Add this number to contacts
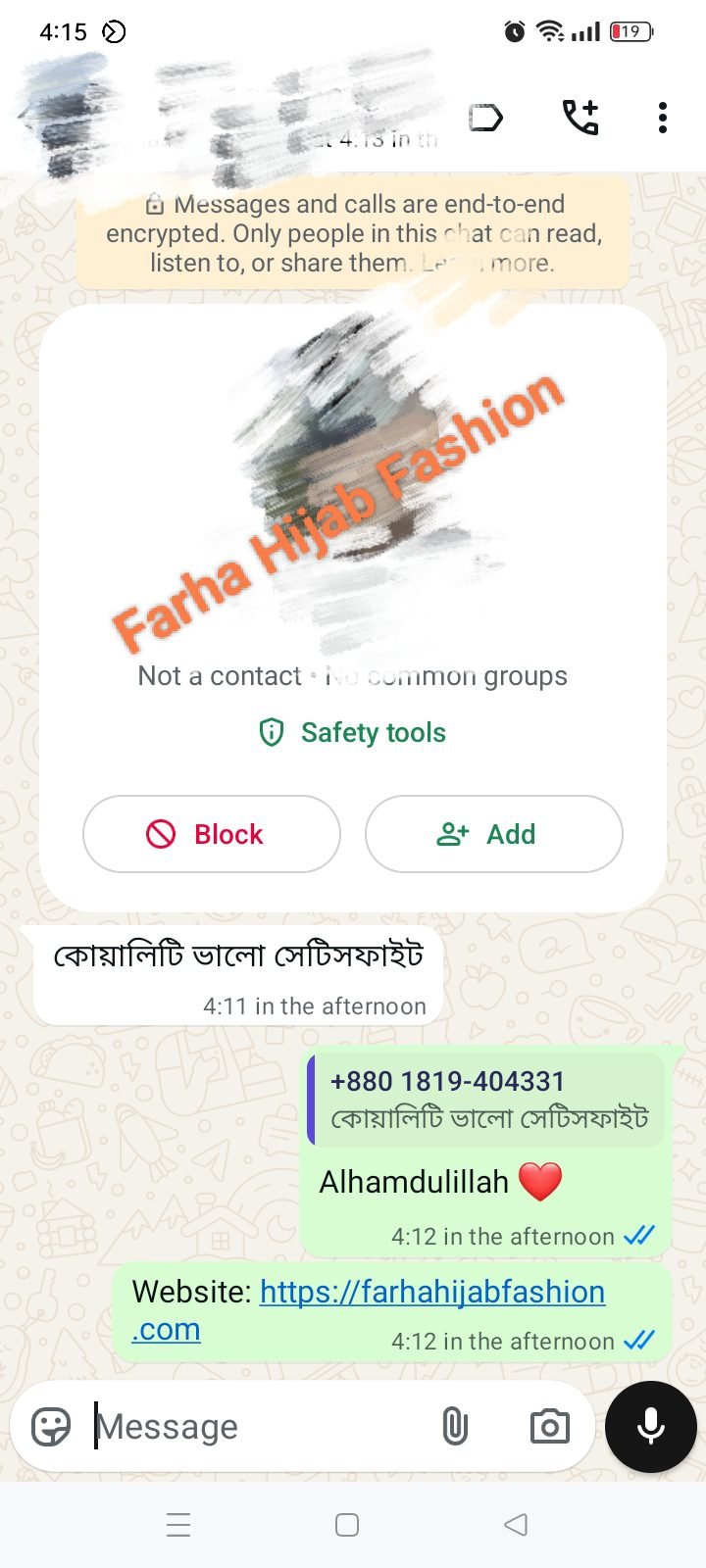706x1568 pixels. tap(493, 834)
